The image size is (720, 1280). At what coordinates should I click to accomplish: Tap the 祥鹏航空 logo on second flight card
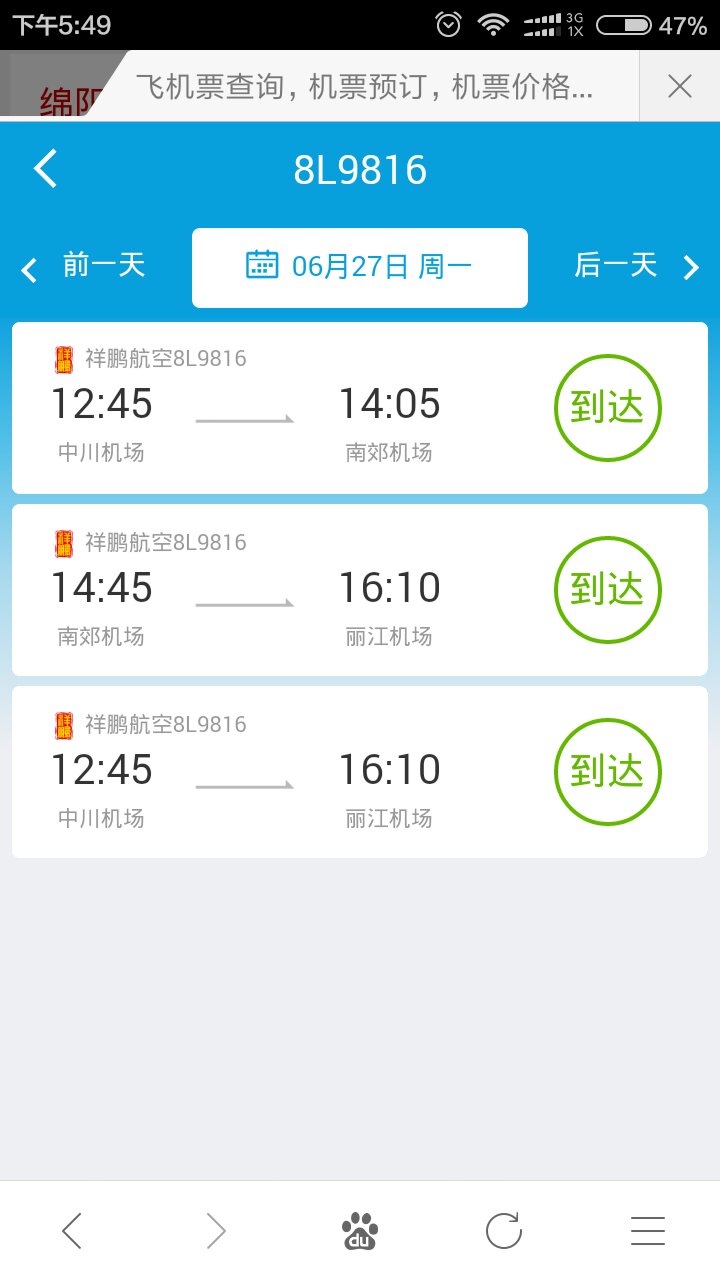[x=62, y=540]
